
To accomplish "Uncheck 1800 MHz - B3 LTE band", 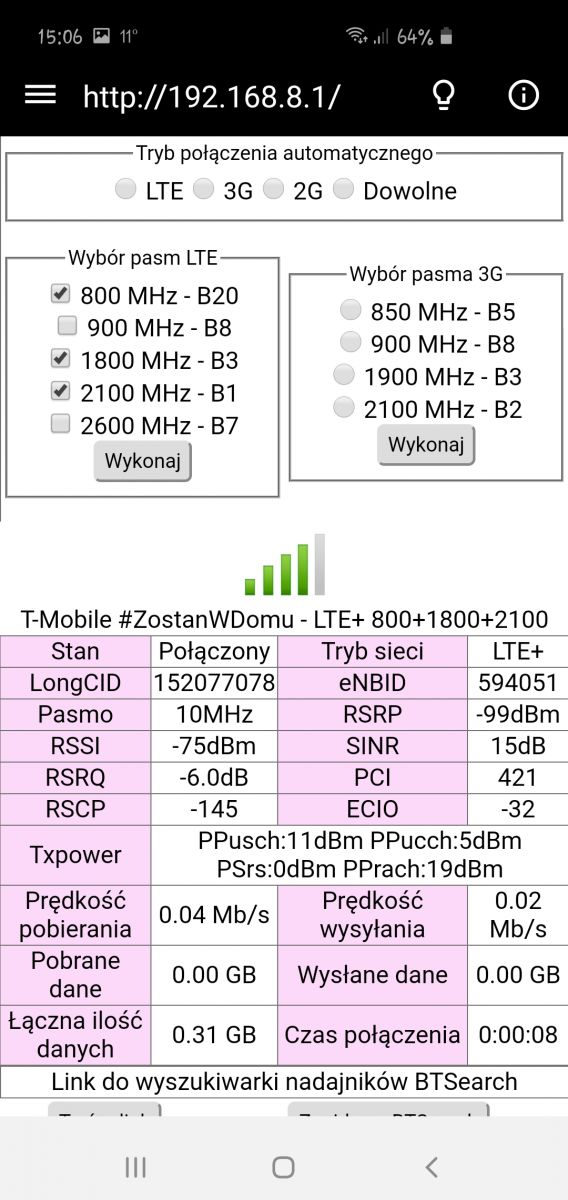I will 60,358.
